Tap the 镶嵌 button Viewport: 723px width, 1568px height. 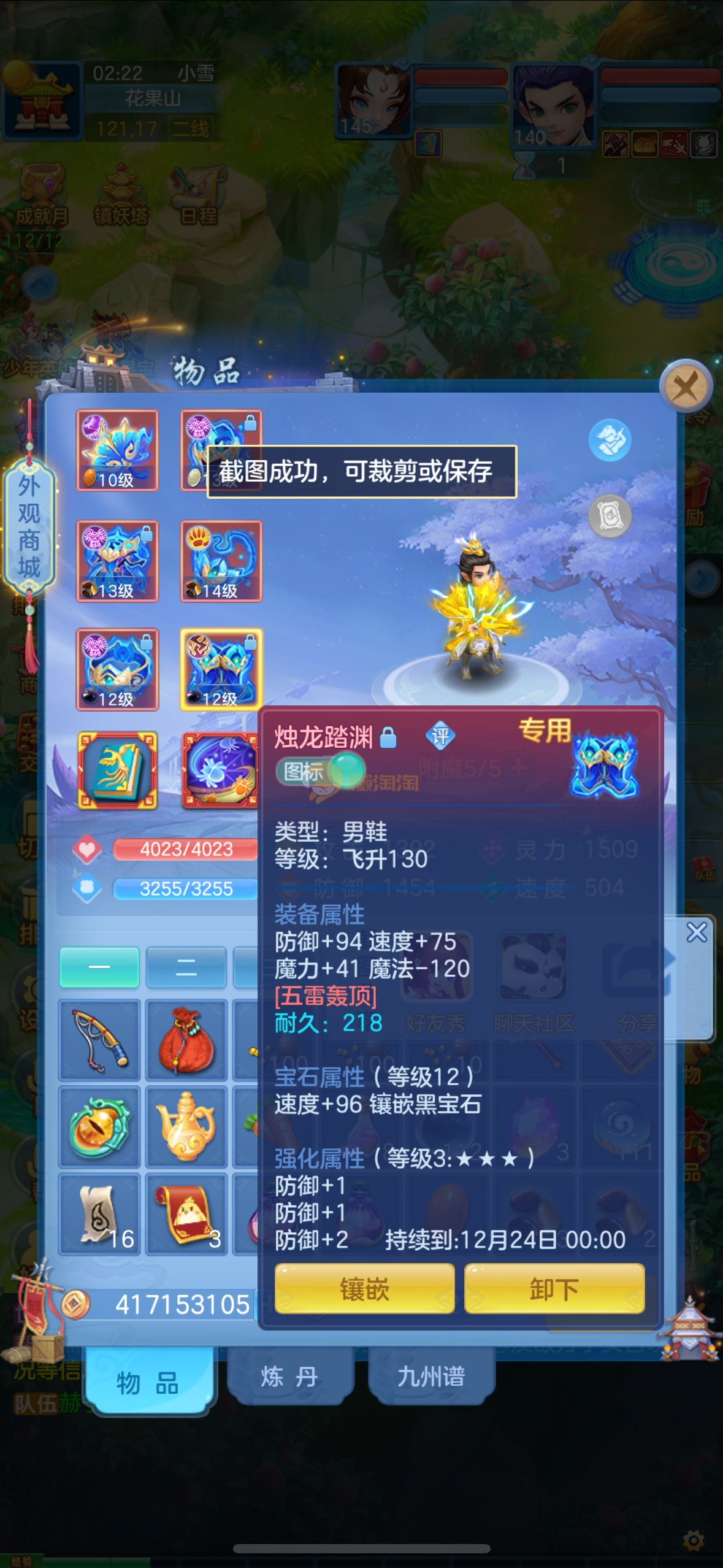coord(364,1289)
